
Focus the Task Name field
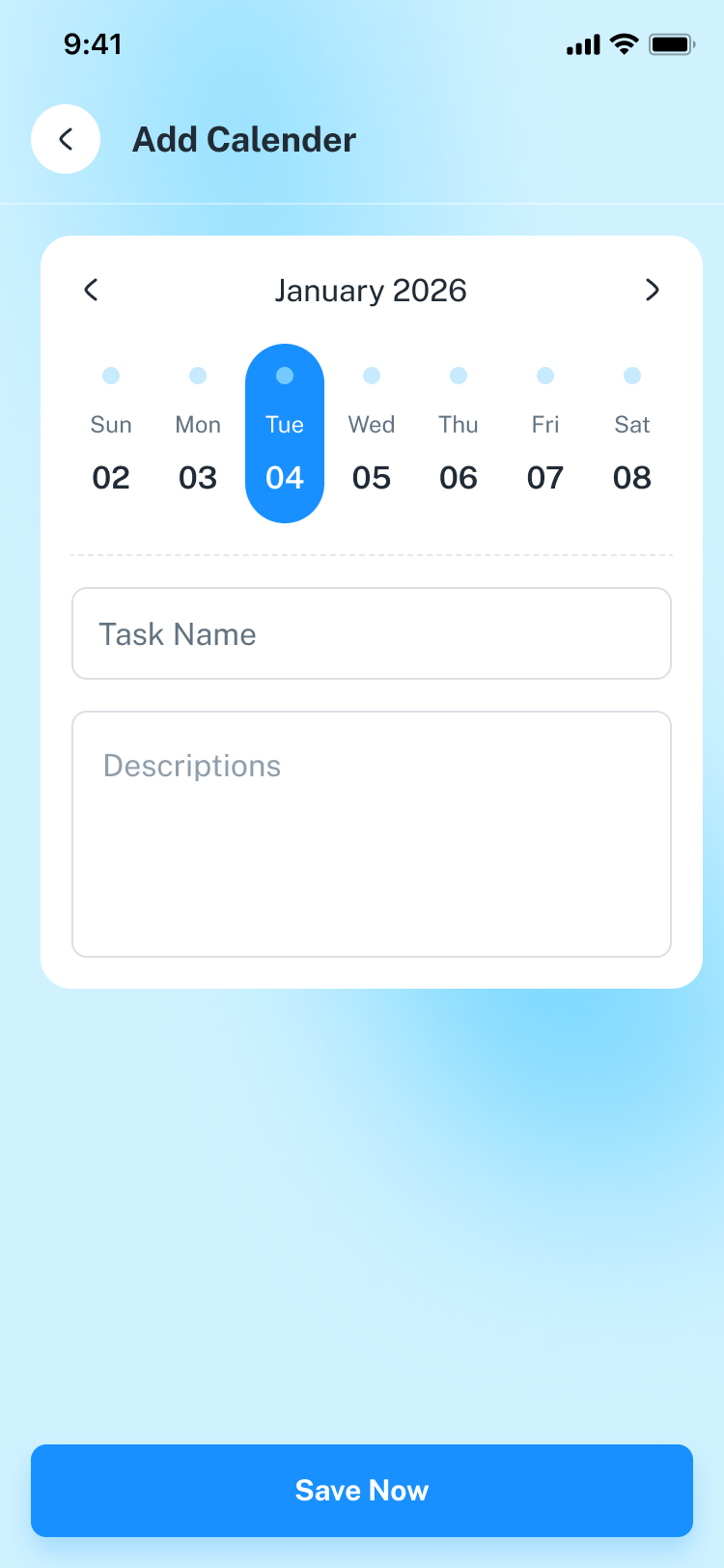click(x=372, y=633)
